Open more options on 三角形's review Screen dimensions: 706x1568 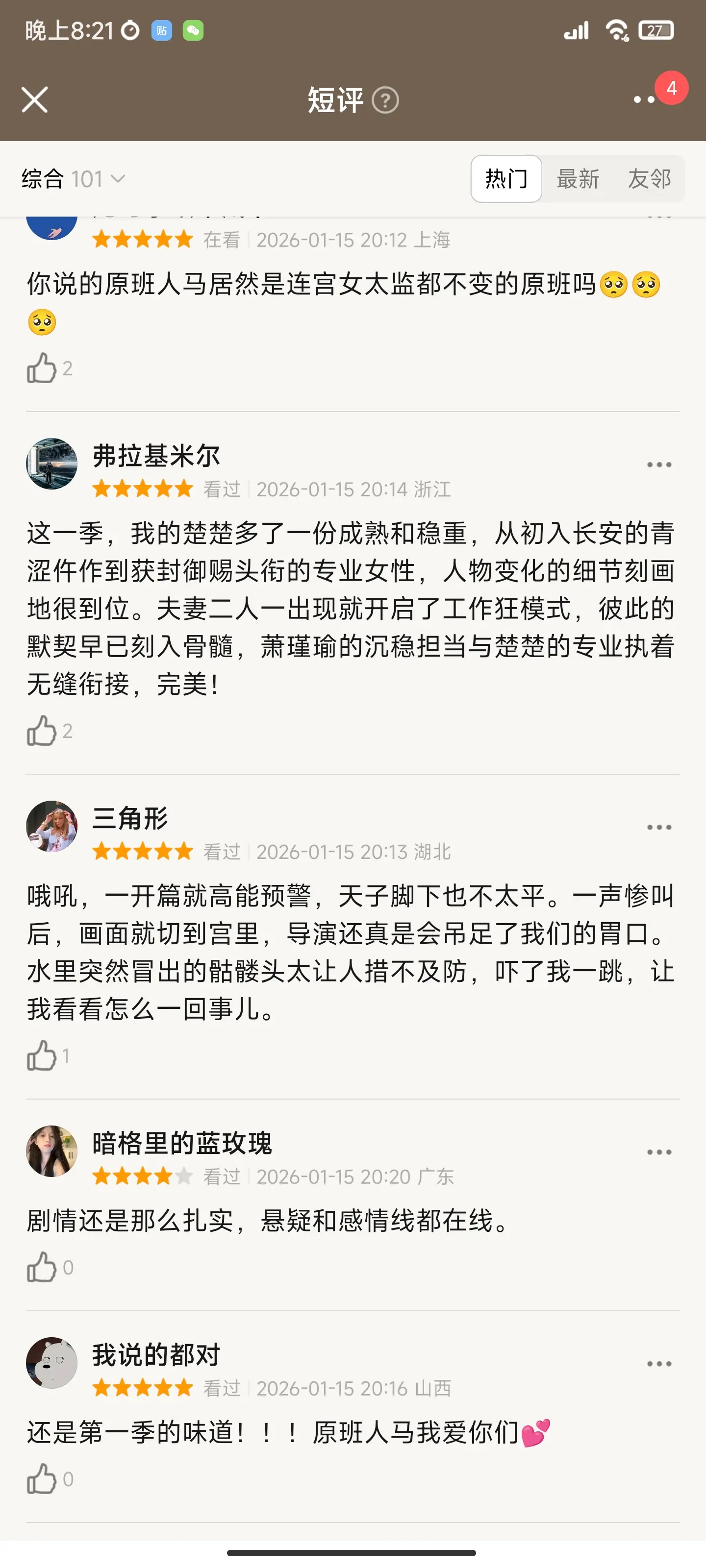coord(659,827)
